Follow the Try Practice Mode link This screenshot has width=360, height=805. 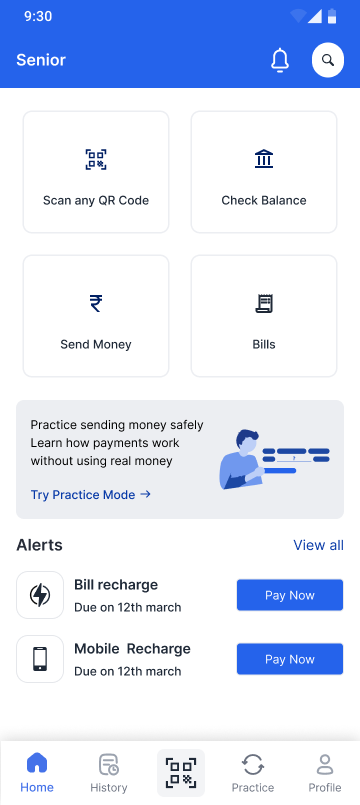pos(90,494)
